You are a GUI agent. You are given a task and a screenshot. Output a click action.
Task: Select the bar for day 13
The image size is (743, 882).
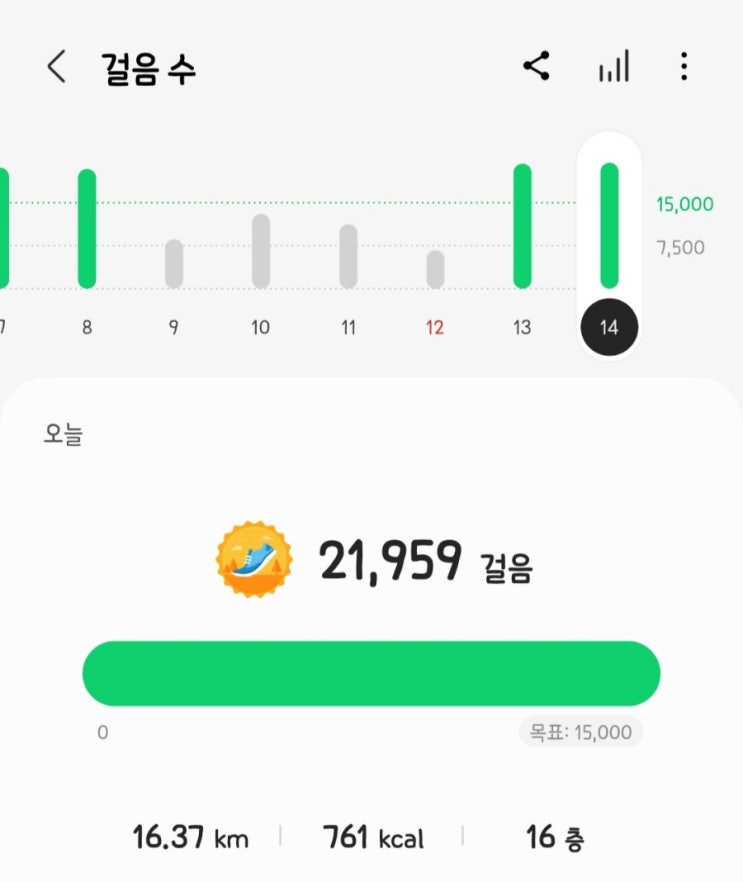point(523,226)
